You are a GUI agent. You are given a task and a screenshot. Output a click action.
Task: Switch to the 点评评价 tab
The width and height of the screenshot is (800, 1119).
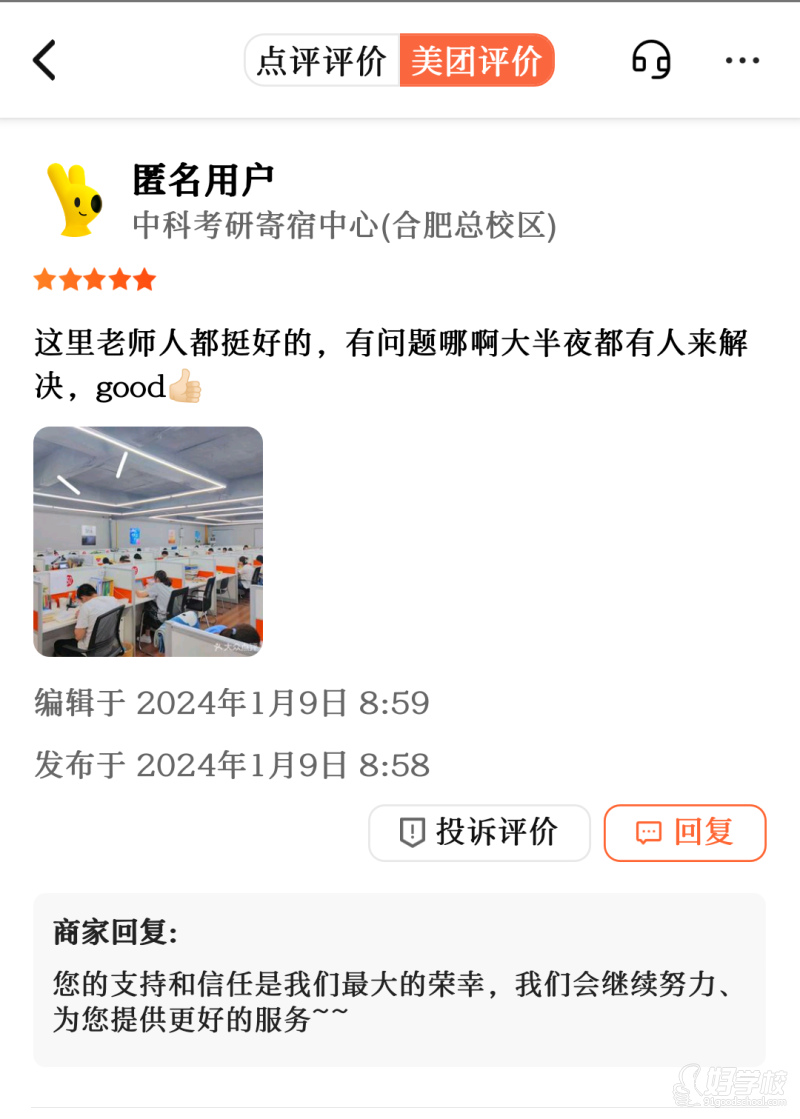[x=322, y=61]
